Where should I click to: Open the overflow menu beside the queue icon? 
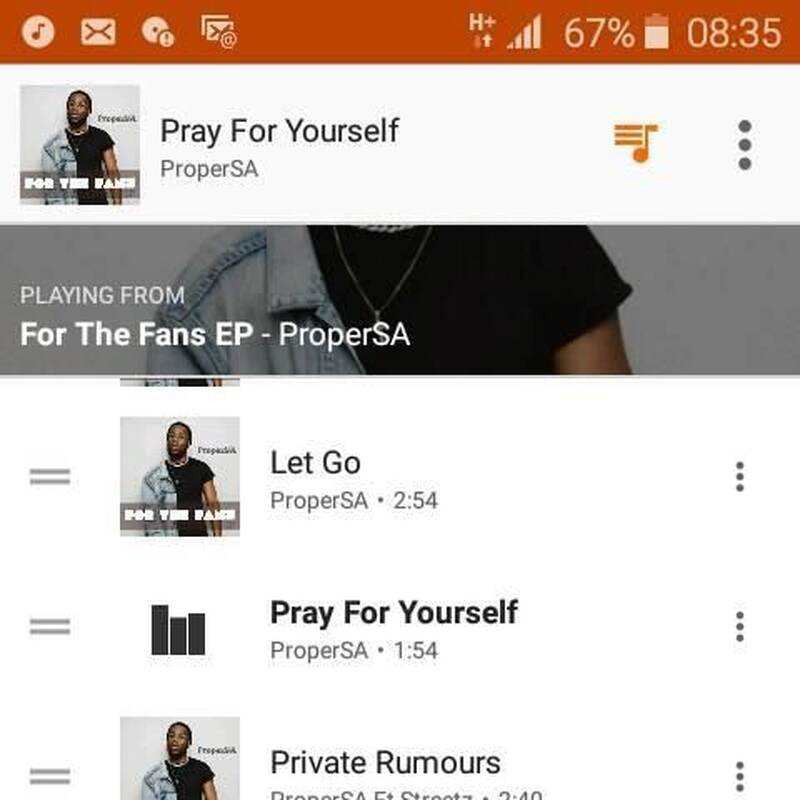743,145
